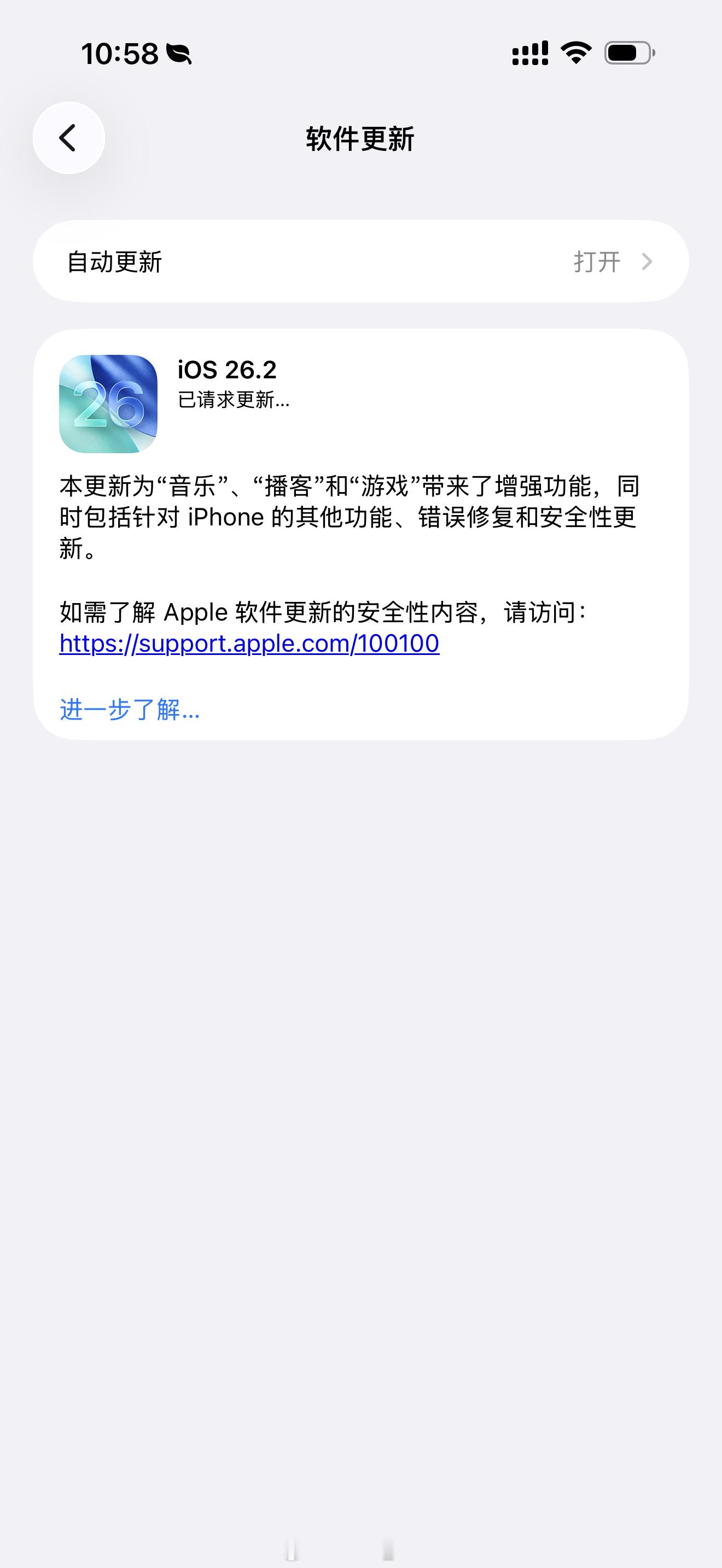Expand 自动更新 via its chevron
The width and height of the screenshot is (722, 1568).
647,262
